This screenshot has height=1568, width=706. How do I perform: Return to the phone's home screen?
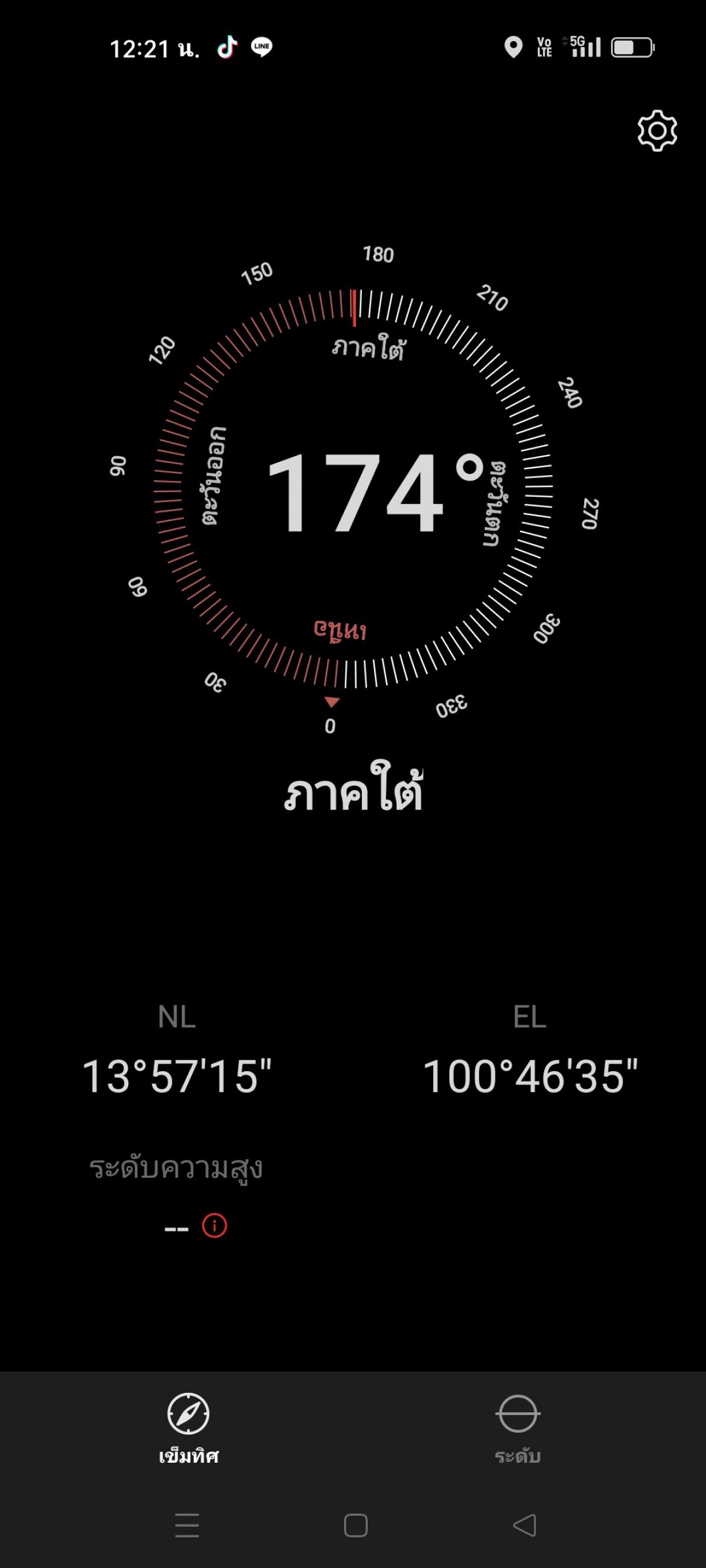pyautogui.click(x=356, y=1526)
